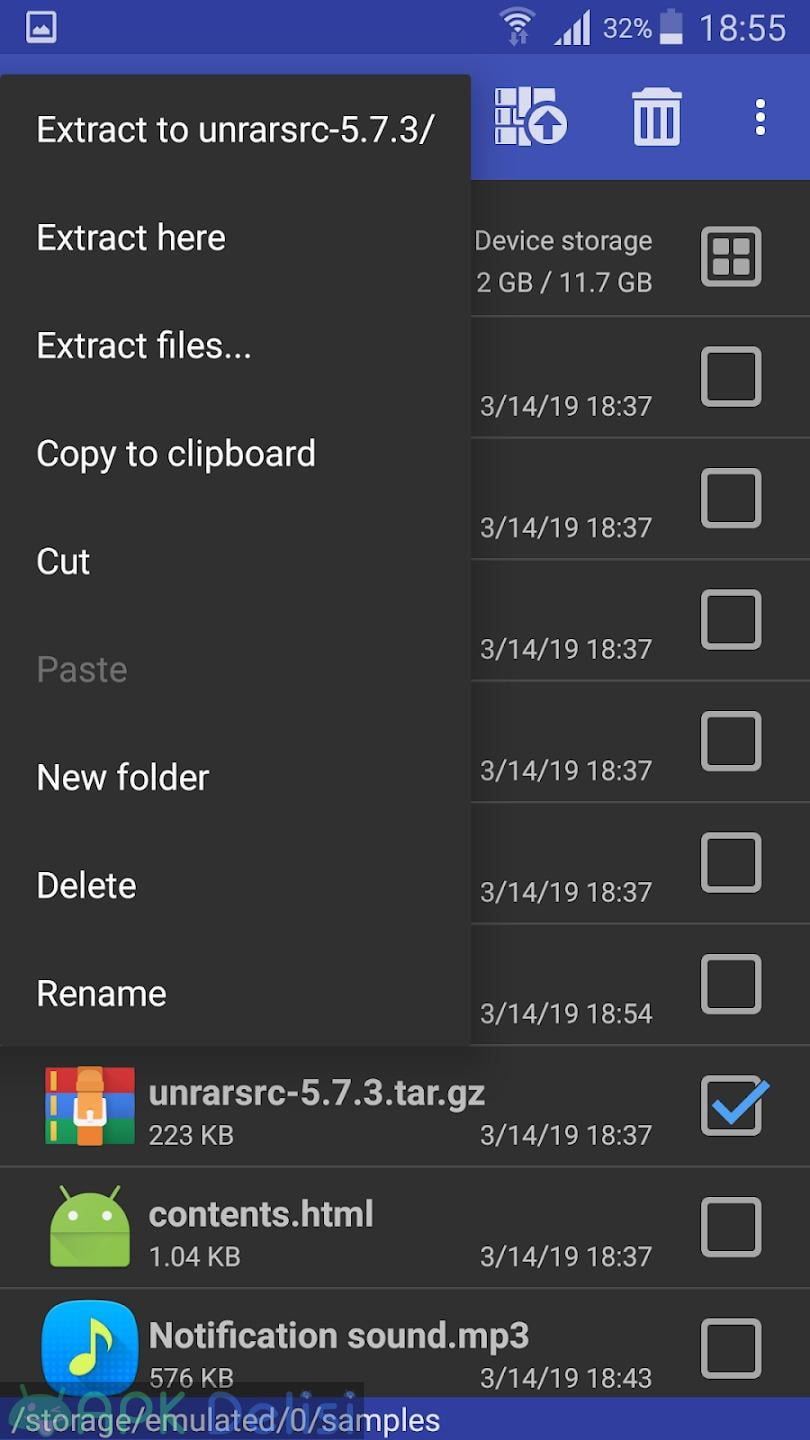The image size is (810, 1440).
Task: Choose Rename from the menu
Action: click(x=235, y=994)
